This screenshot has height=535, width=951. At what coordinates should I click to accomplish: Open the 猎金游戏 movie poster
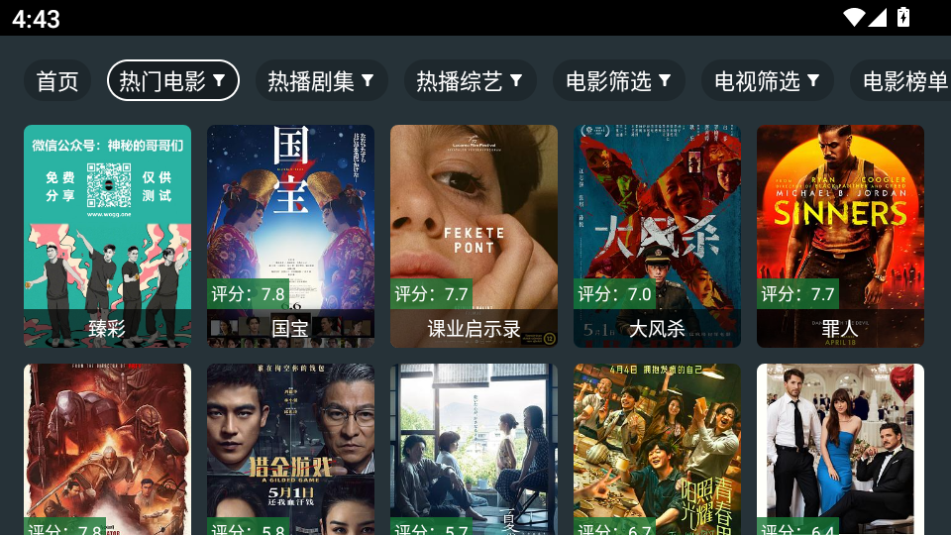click(x=290, y=450)
